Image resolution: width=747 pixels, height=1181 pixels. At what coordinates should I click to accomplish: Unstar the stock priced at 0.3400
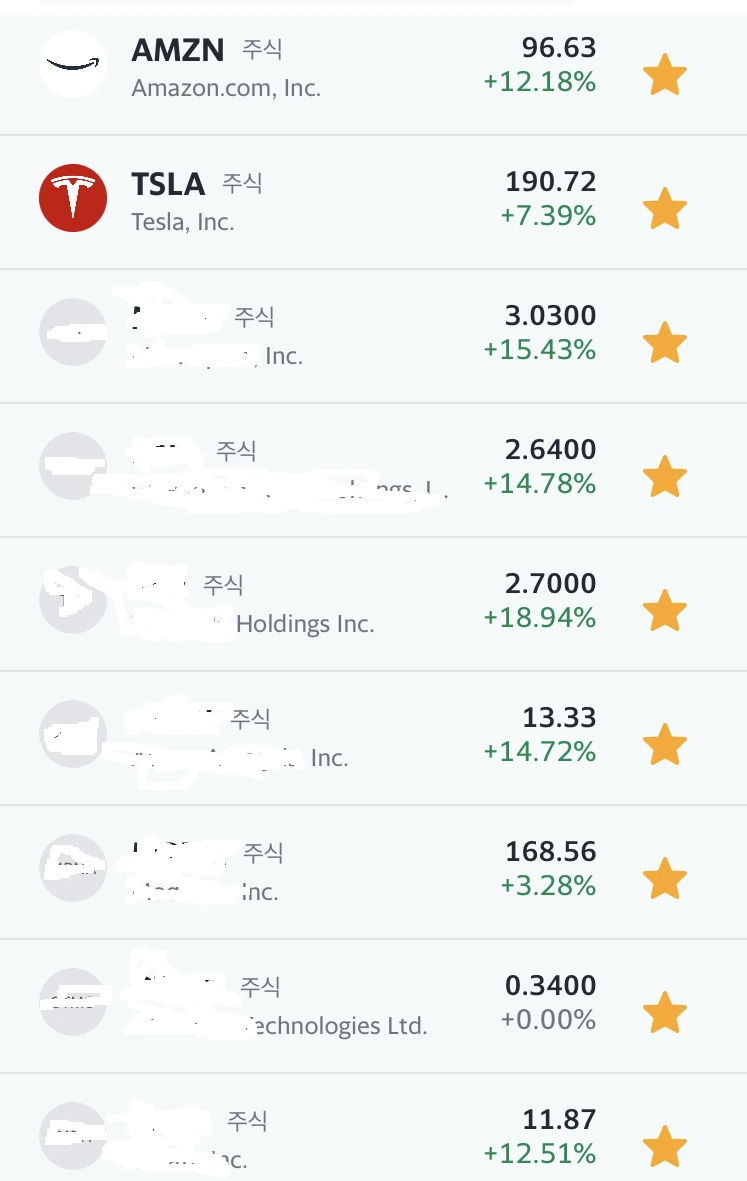pyautogui.click(x=665, y=1014)
